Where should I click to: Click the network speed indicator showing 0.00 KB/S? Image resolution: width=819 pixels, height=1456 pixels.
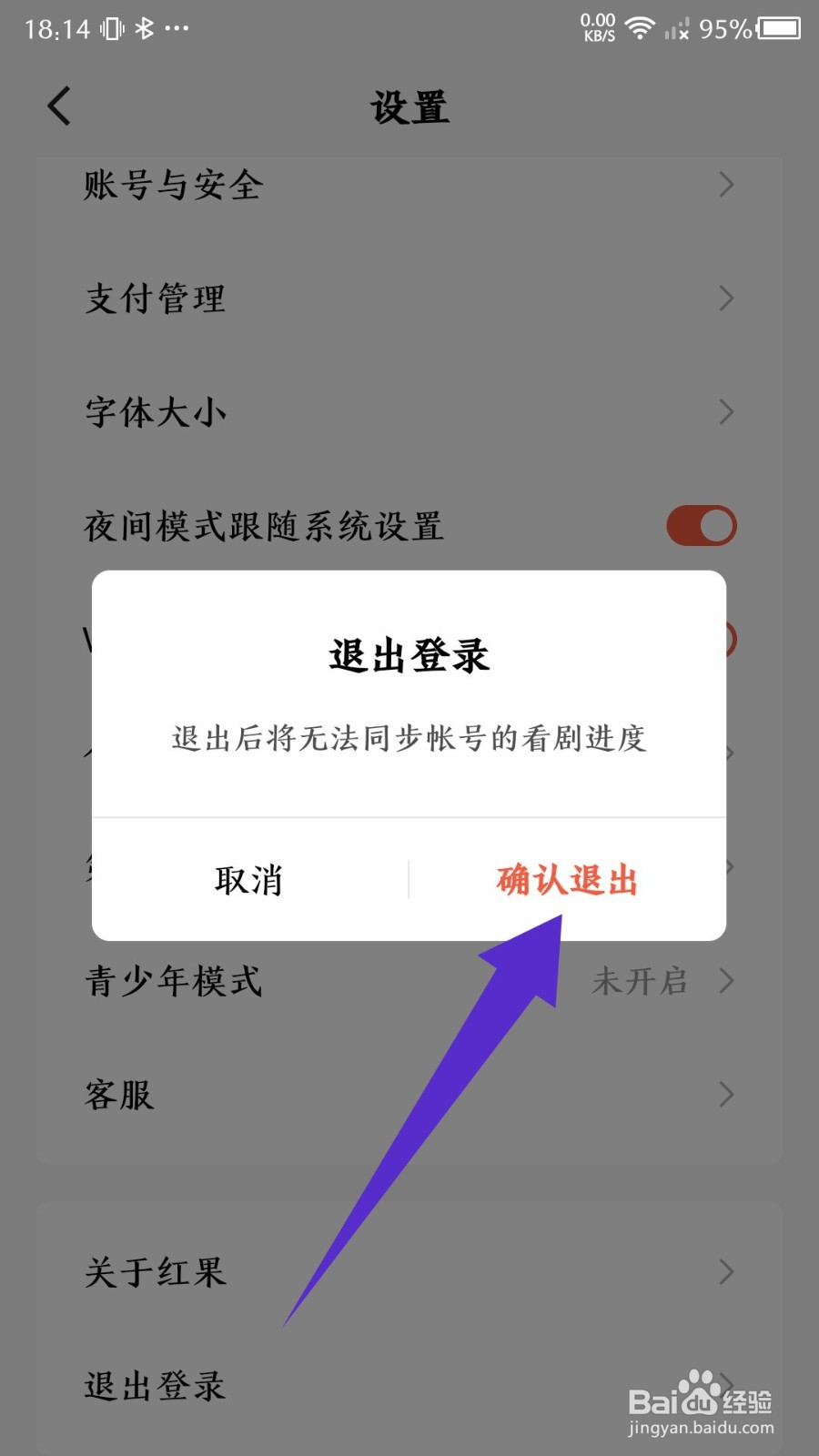(x=596, y=27)
